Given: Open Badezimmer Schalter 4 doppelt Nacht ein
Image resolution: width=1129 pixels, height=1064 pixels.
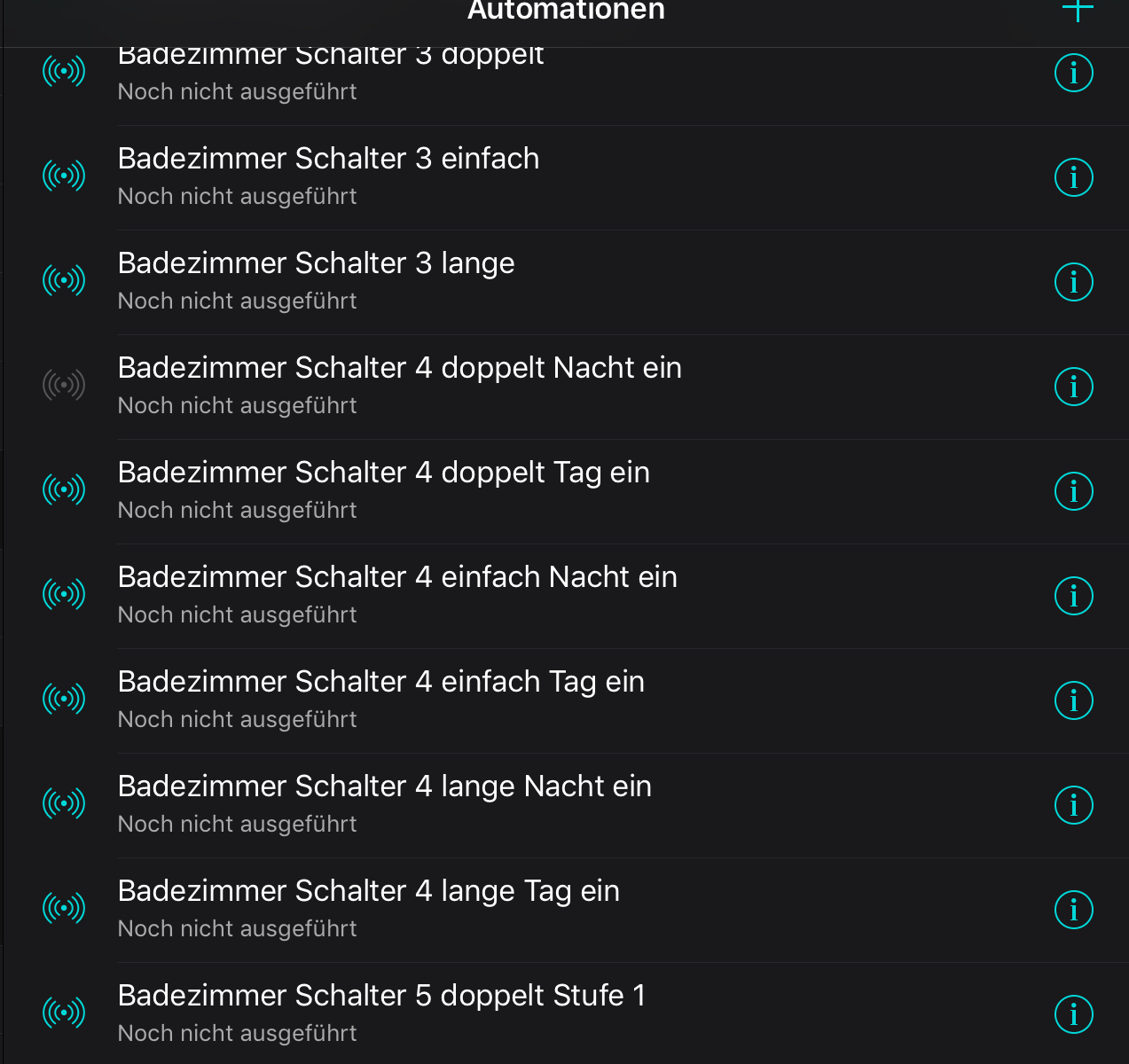Looking at the screenshot, I should click(566, 387).
